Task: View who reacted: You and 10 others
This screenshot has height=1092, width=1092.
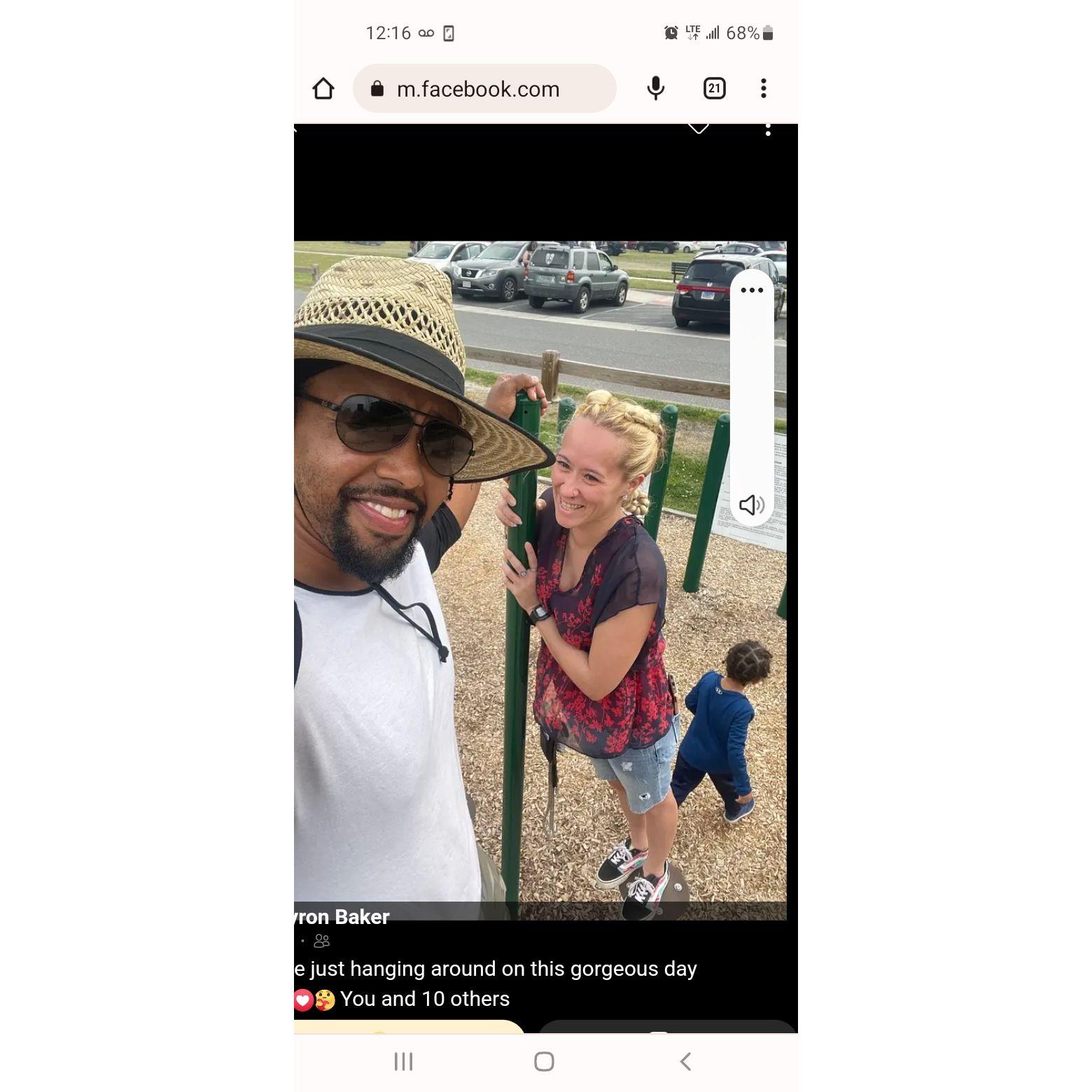Action: [x=424, y=999]
